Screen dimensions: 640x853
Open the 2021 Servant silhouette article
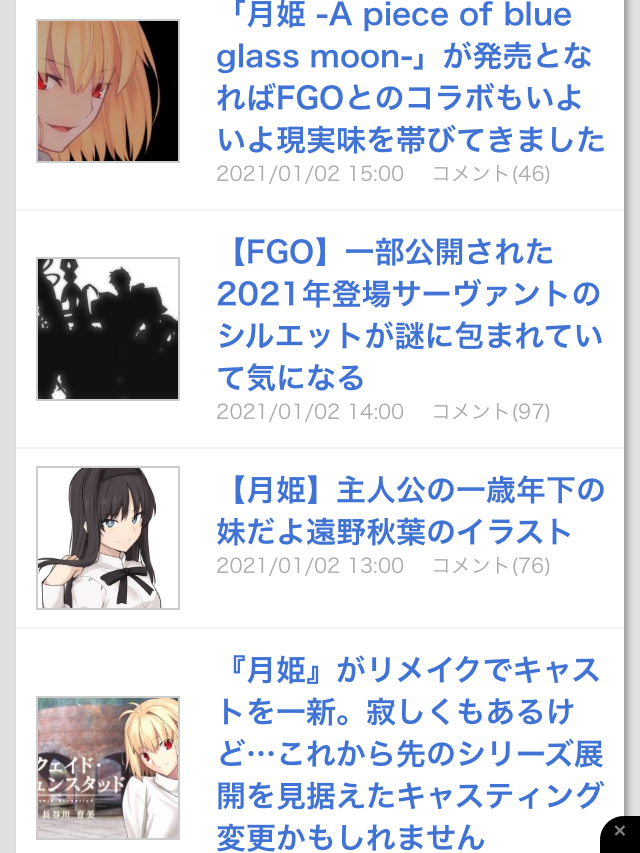(409, 314)
